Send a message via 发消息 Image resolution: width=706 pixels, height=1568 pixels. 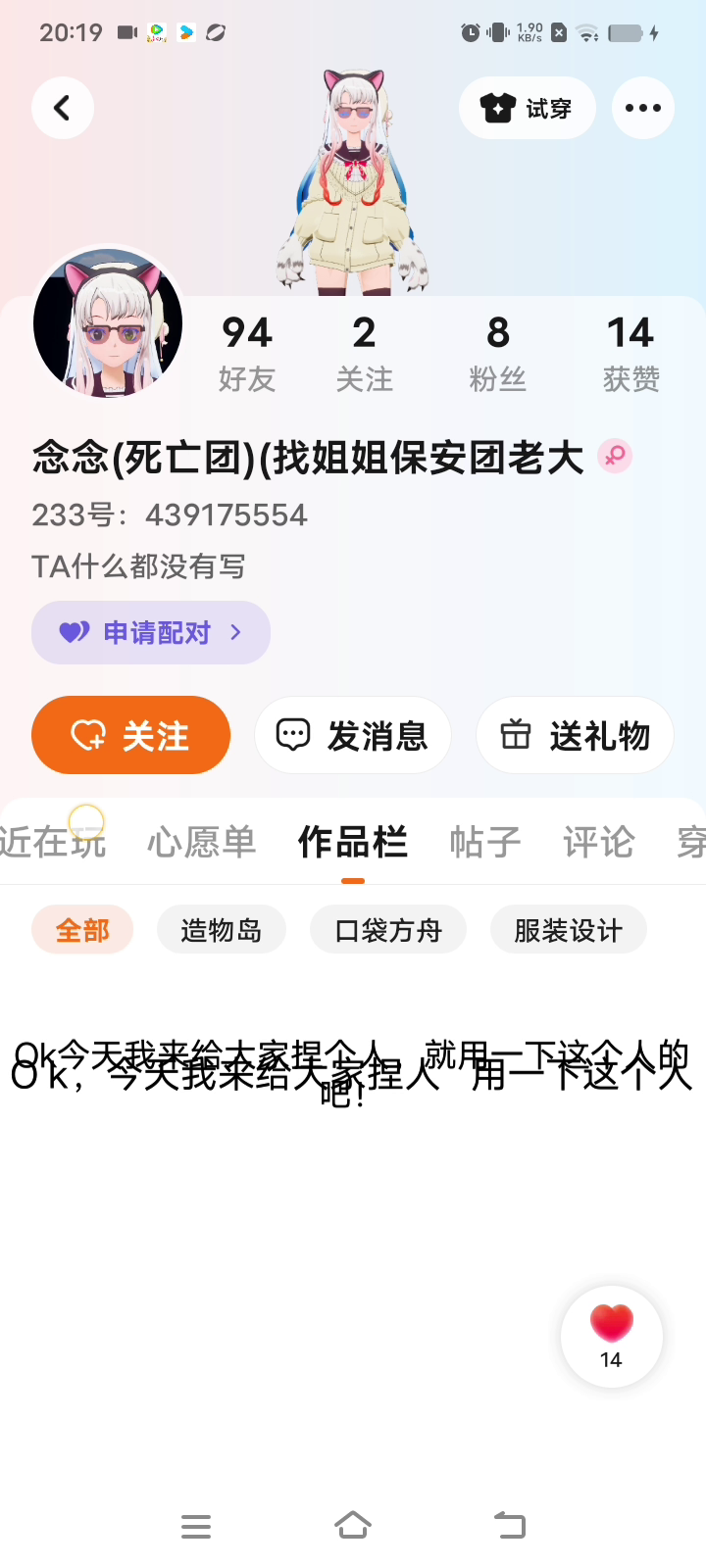[353, 735]
